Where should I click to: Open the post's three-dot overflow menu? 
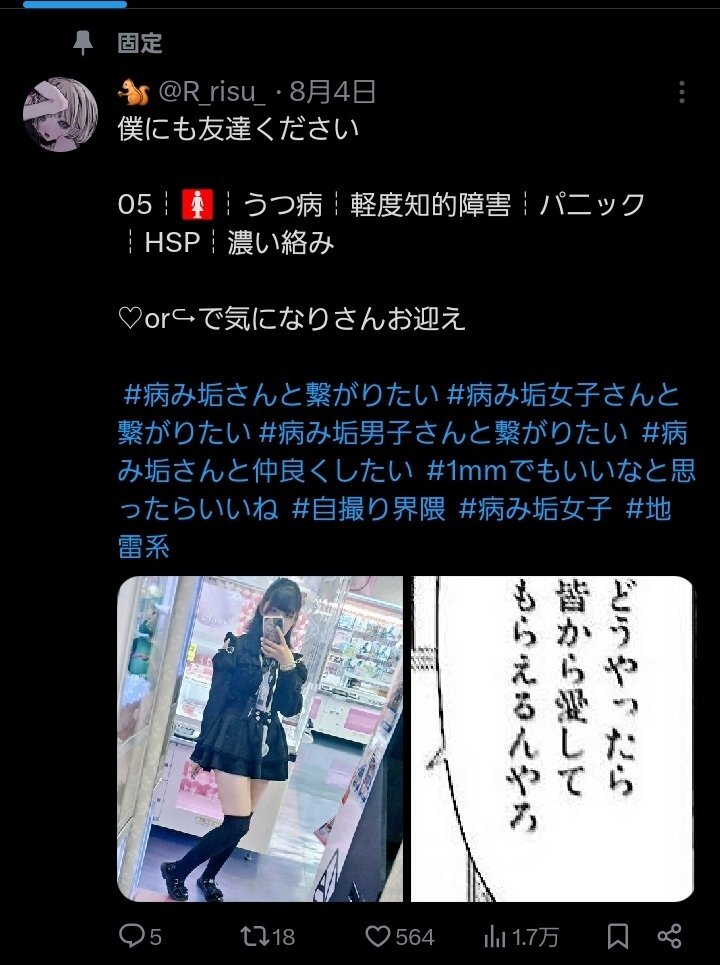(x=681, y=92)
